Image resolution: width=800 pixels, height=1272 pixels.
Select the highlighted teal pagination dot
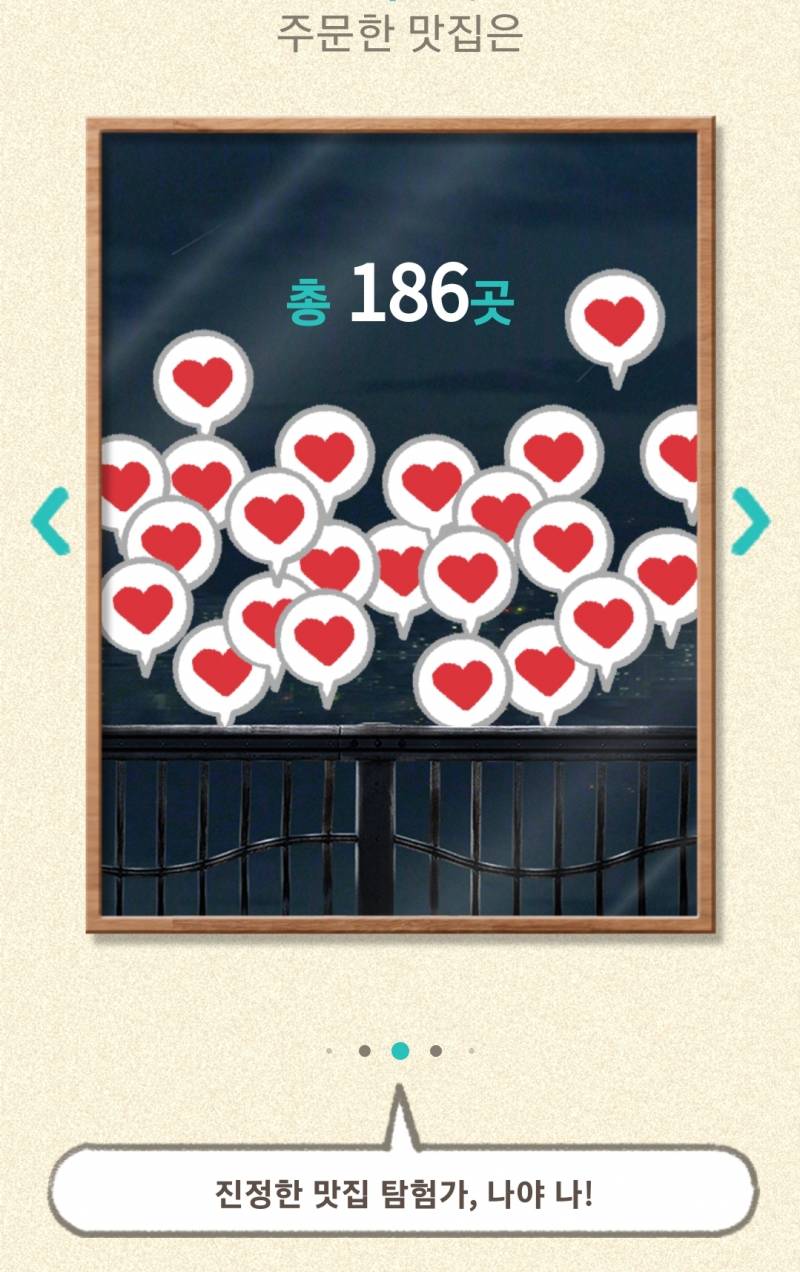399,1050
